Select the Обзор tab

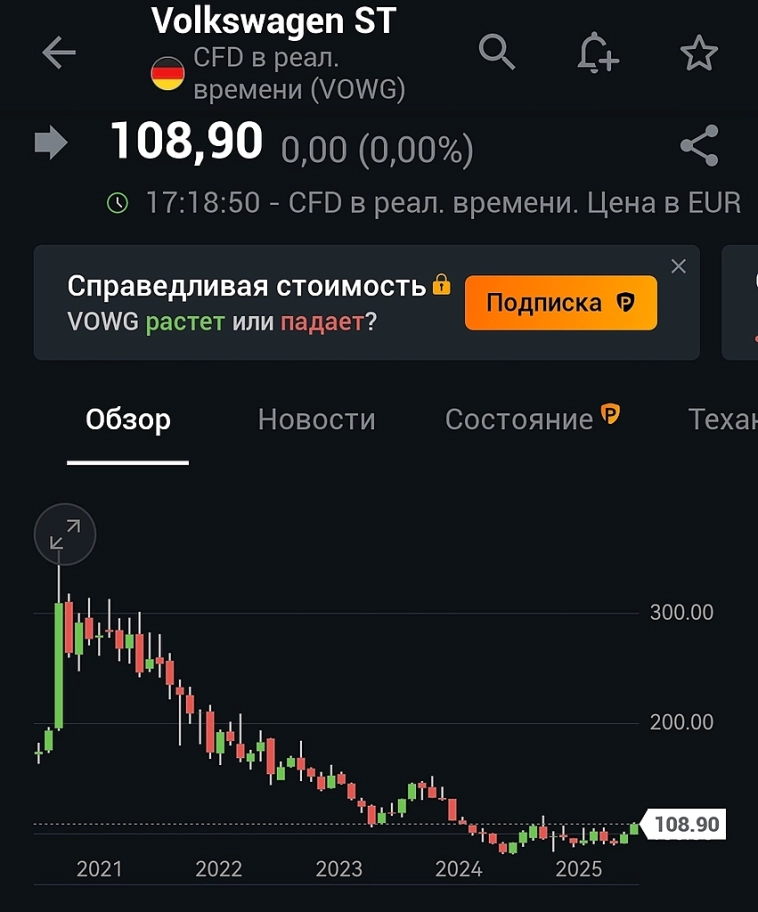click(128, 420)
